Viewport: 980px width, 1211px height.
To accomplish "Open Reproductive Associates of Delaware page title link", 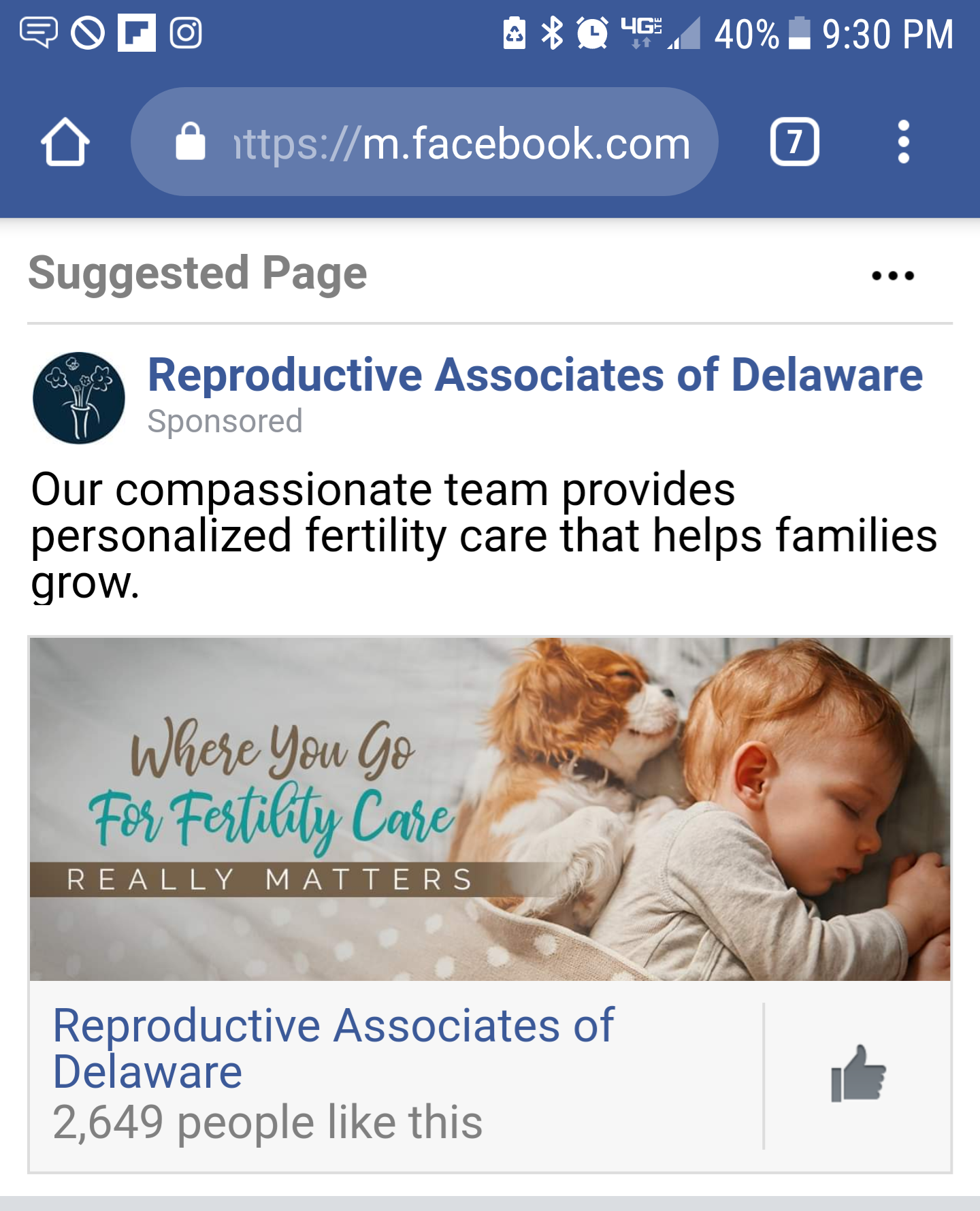I will 535,375.
